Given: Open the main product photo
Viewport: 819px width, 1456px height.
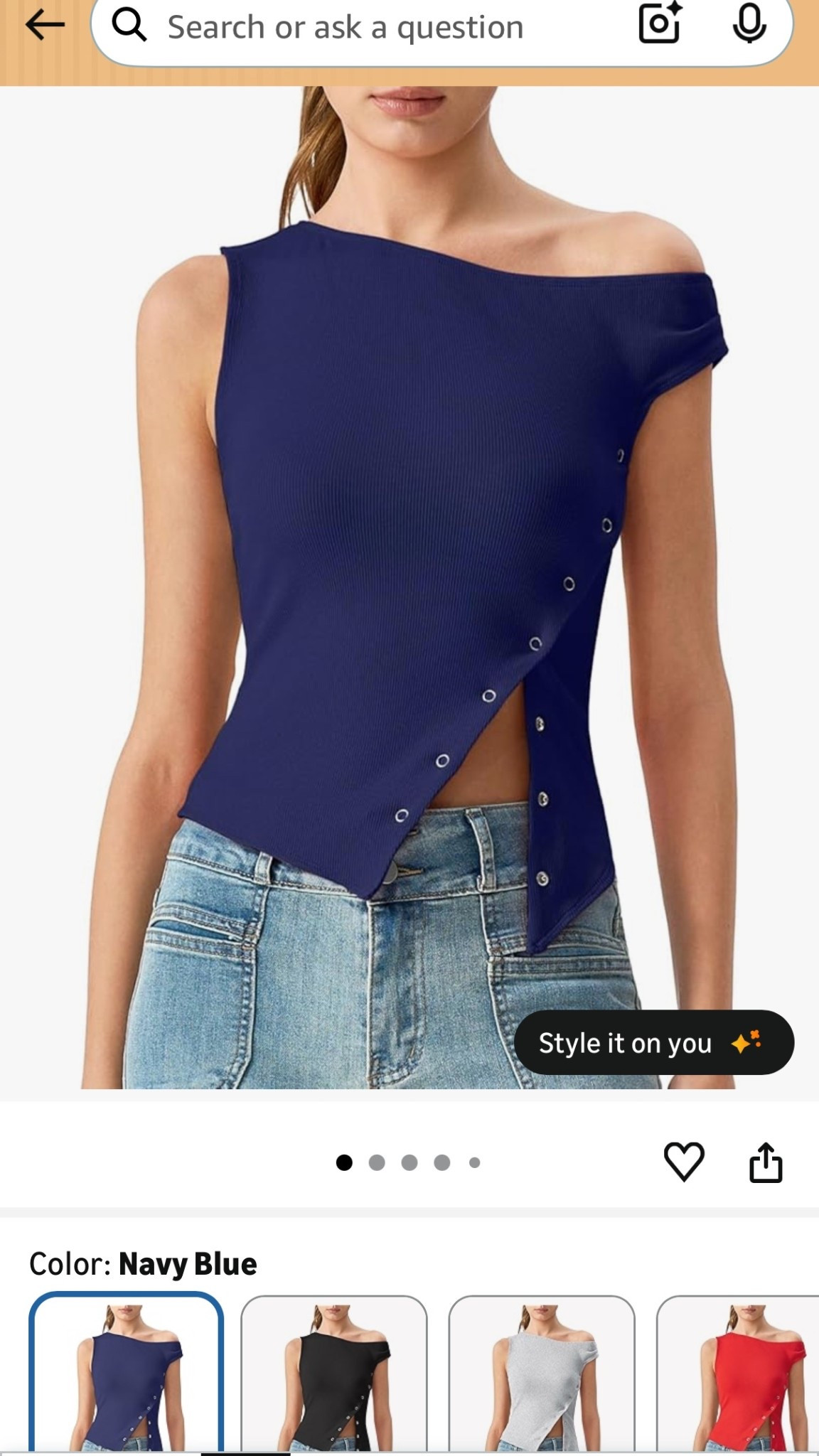Looking at the screenshot, I should click(409, 569).
